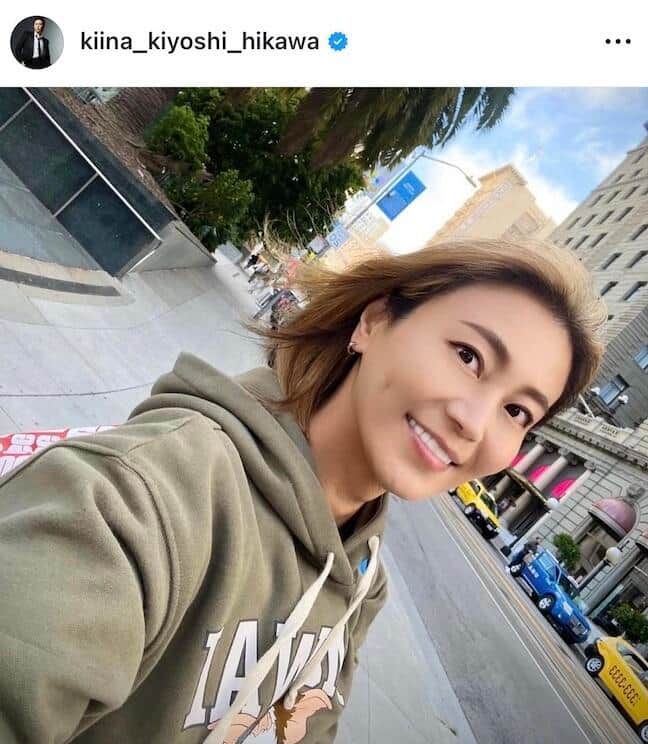Open the post's three-dot overflow menu
Viewport: 648px width, 744px height.
click(x=618, y=42)
